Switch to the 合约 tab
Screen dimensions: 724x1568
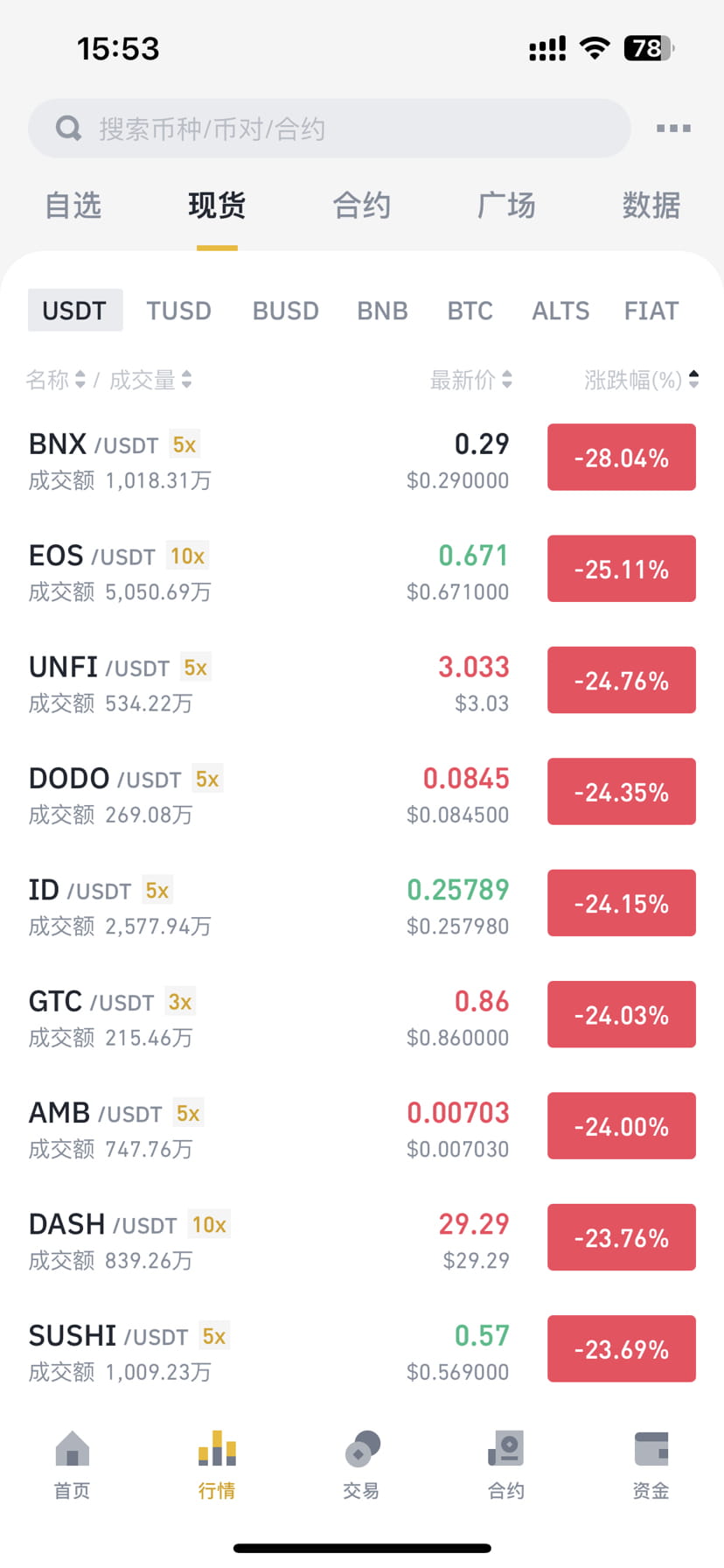pyautogui.click(x=362, y=205)
